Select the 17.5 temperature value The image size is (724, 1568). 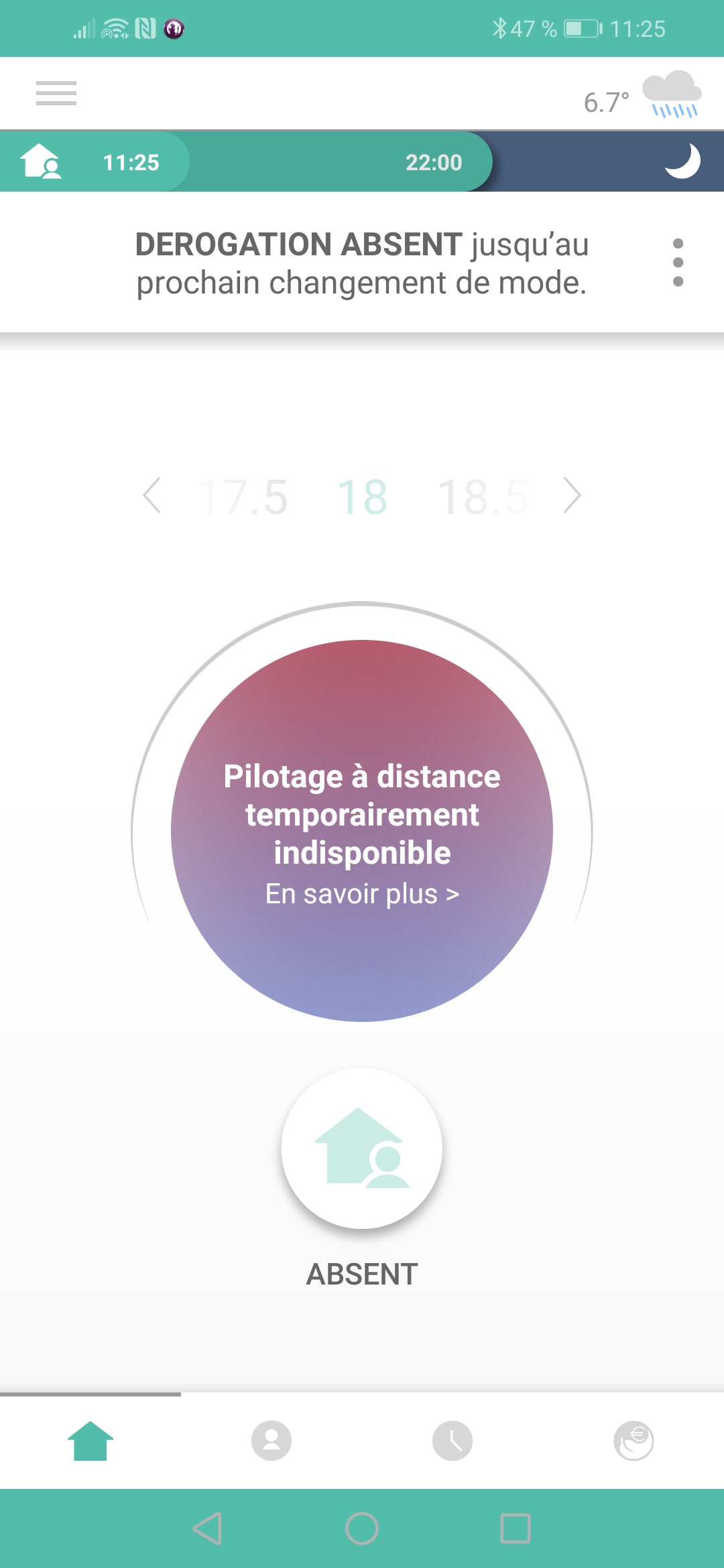tap(244, 497)
